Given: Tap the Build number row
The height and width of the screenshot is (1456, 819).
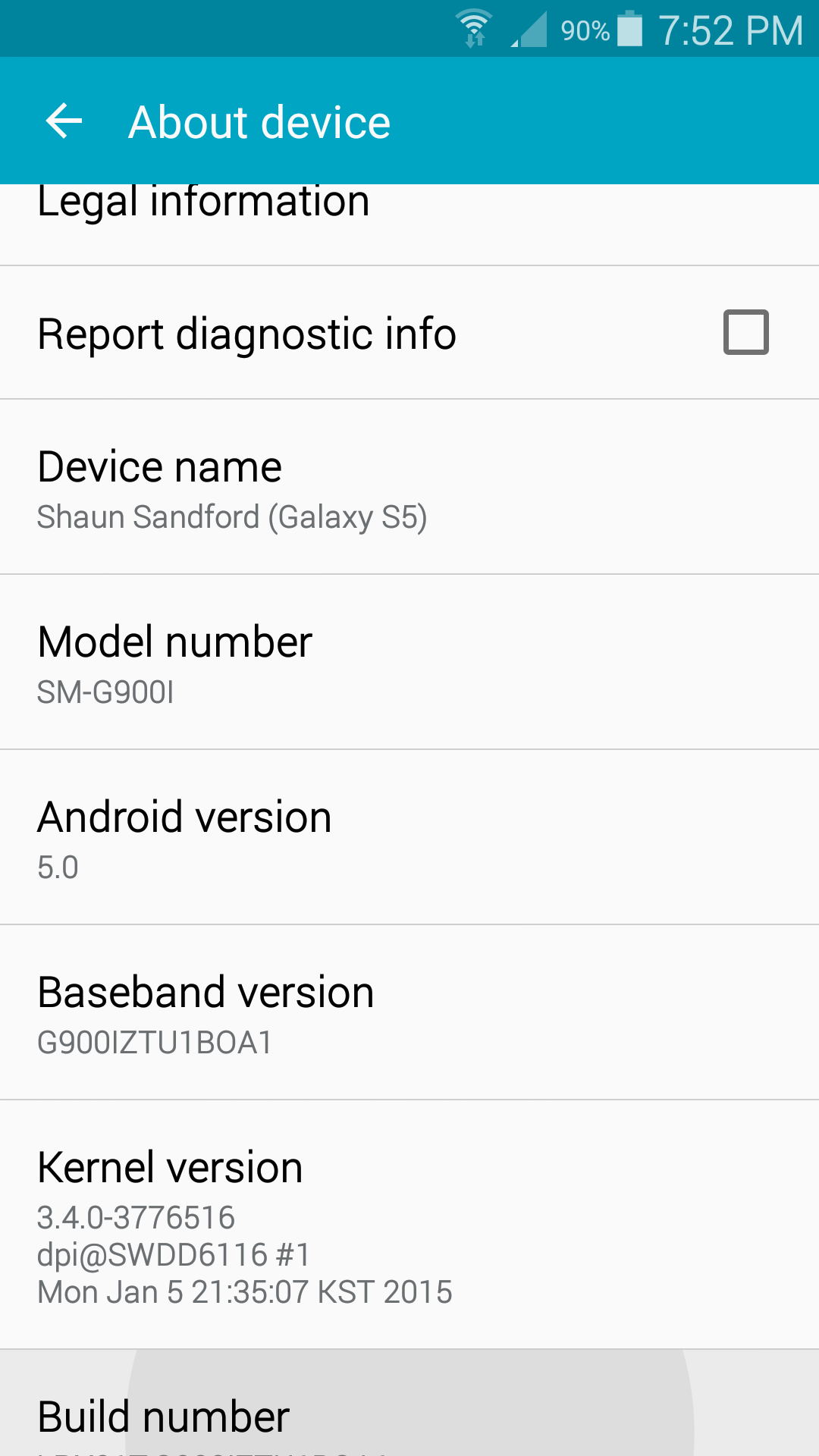Looking at the screenshot, I should pyautogui.click(x=409, y=1403).
